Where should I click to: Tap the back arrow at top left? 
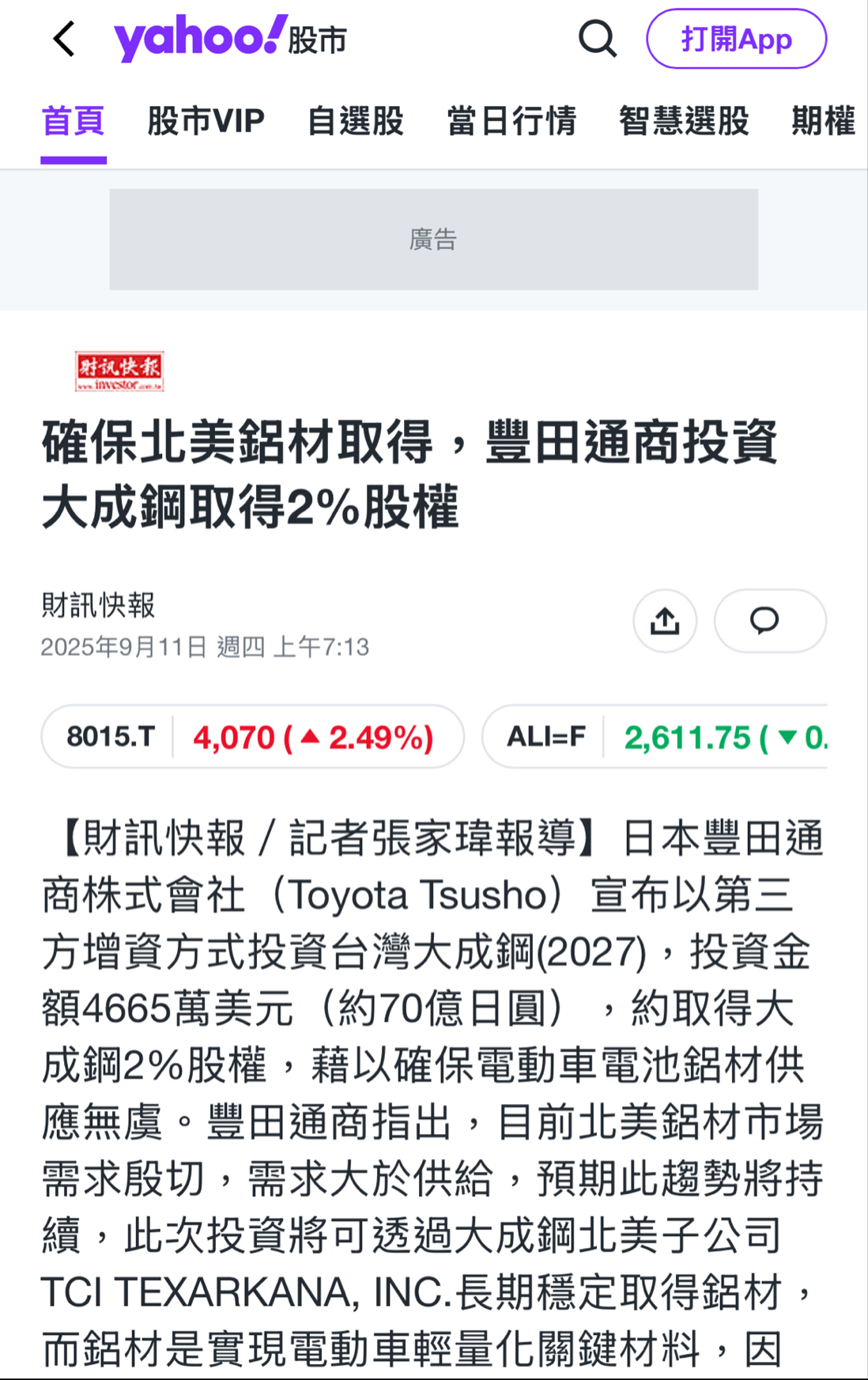click(63, 39)
